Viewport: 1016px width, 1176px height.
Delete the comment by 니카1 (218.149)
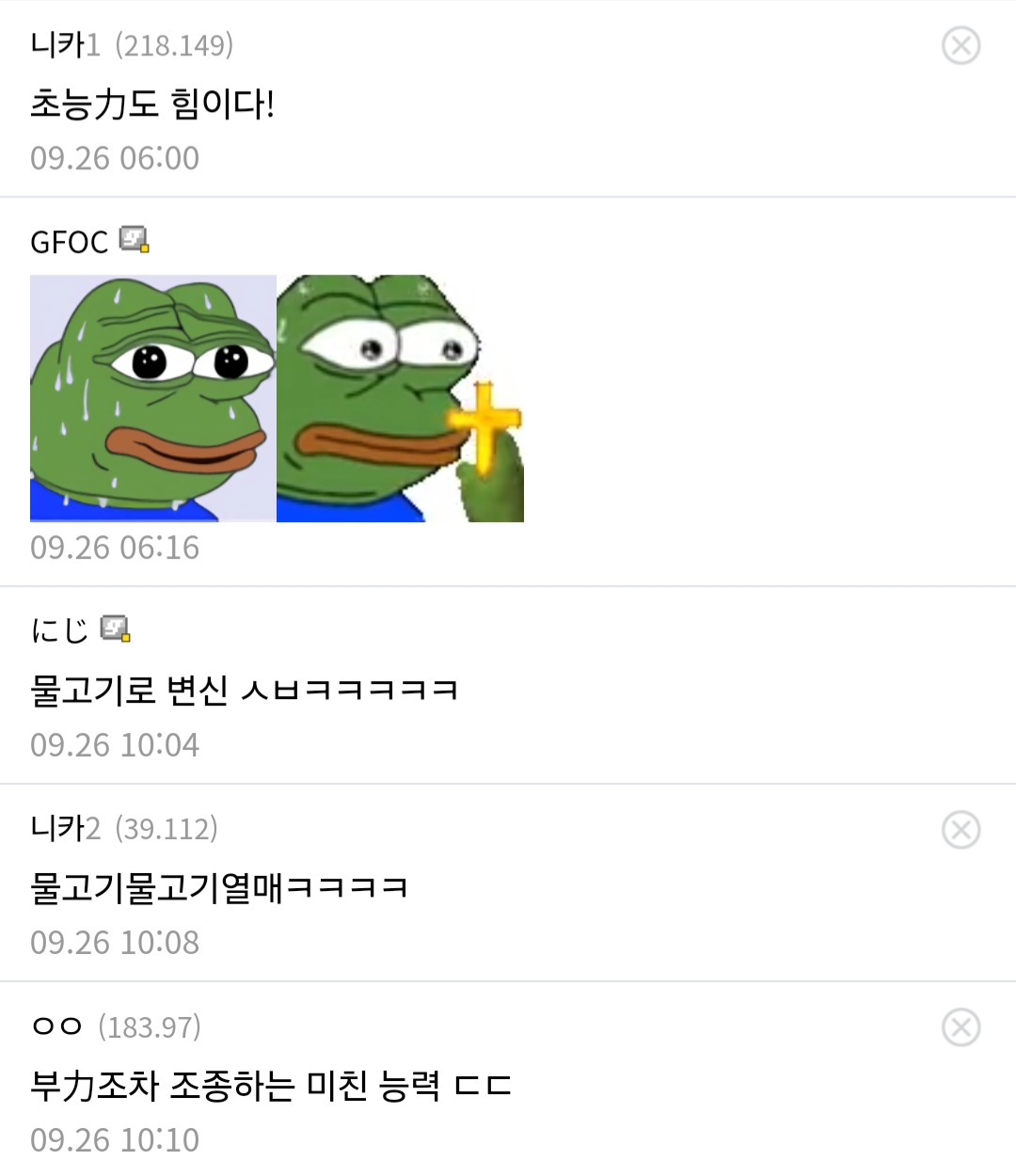(960, 45)
